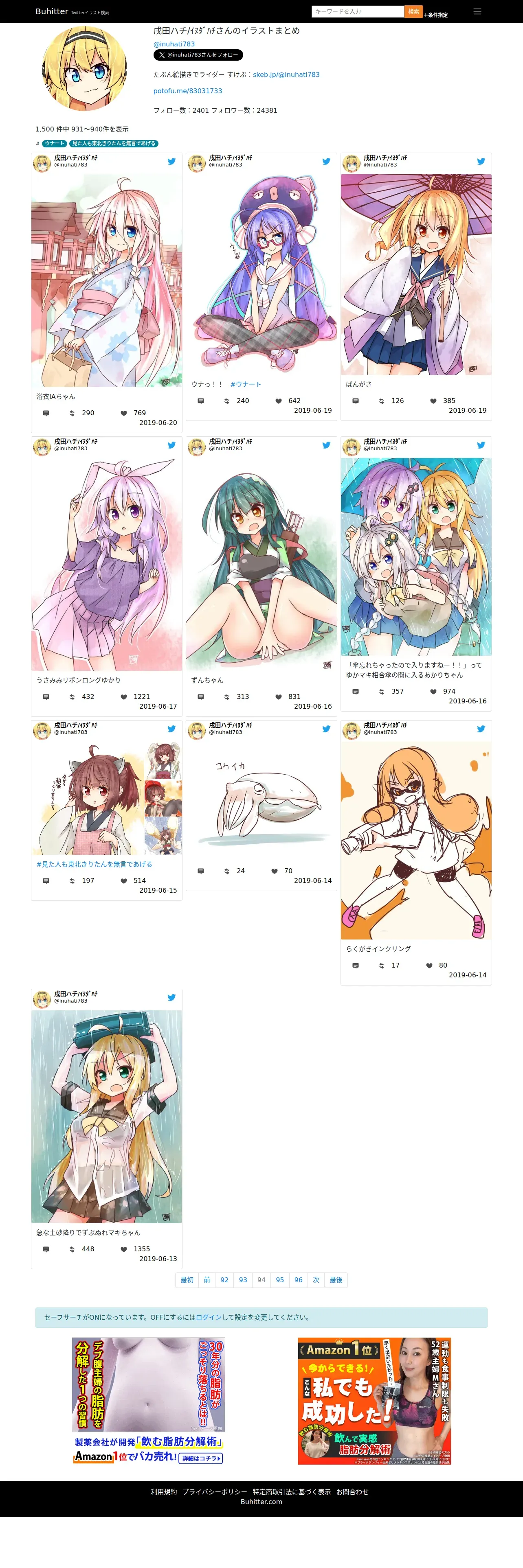
Task: Focus the keyword search field
Action: click(357, 11)
